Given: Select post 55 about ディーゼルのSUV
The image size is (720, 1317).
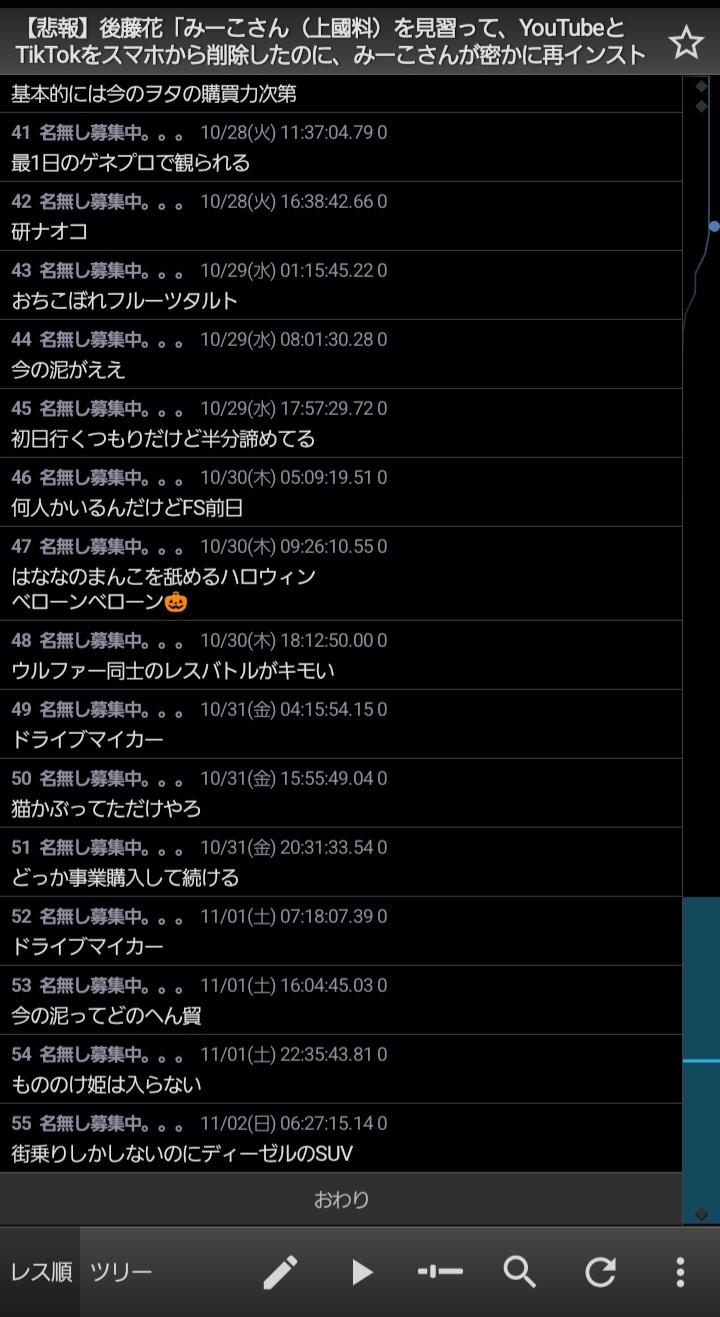Looking at the screenshot, I should (x=341, y=1138).
